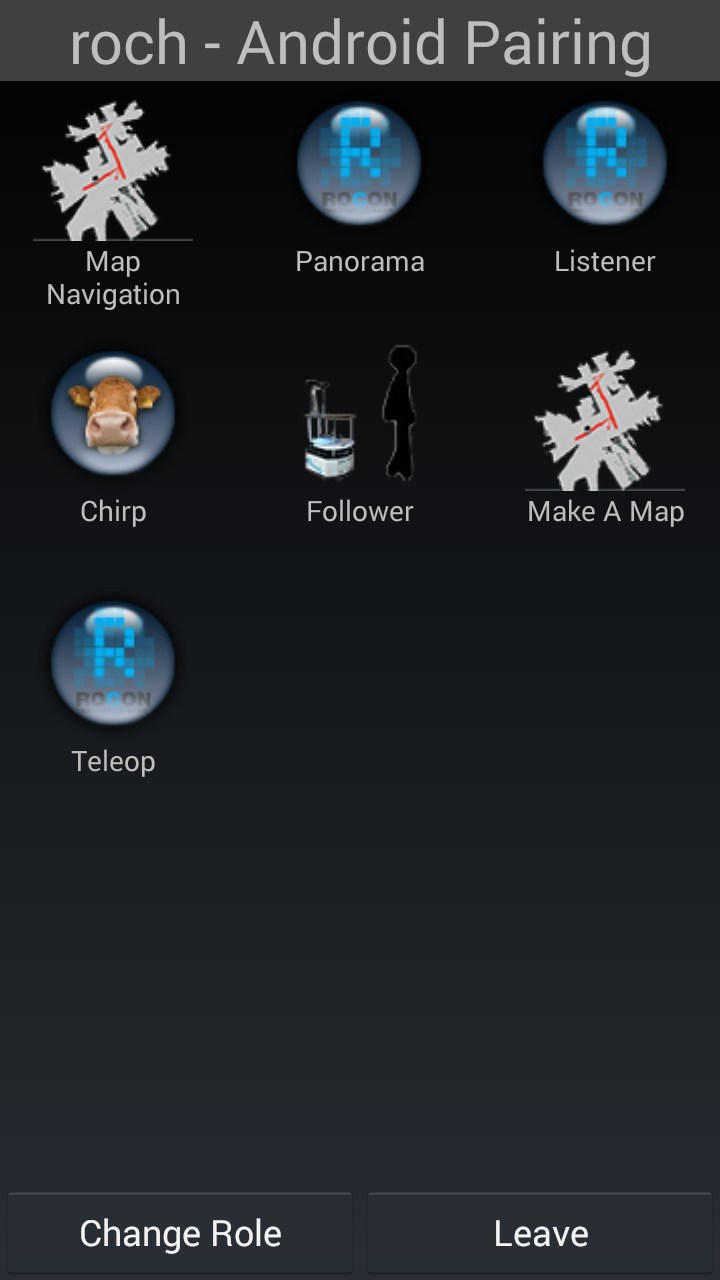720x1280 pixels.
Task: Tap the Change Role button
Action: tap(180, 1233)
